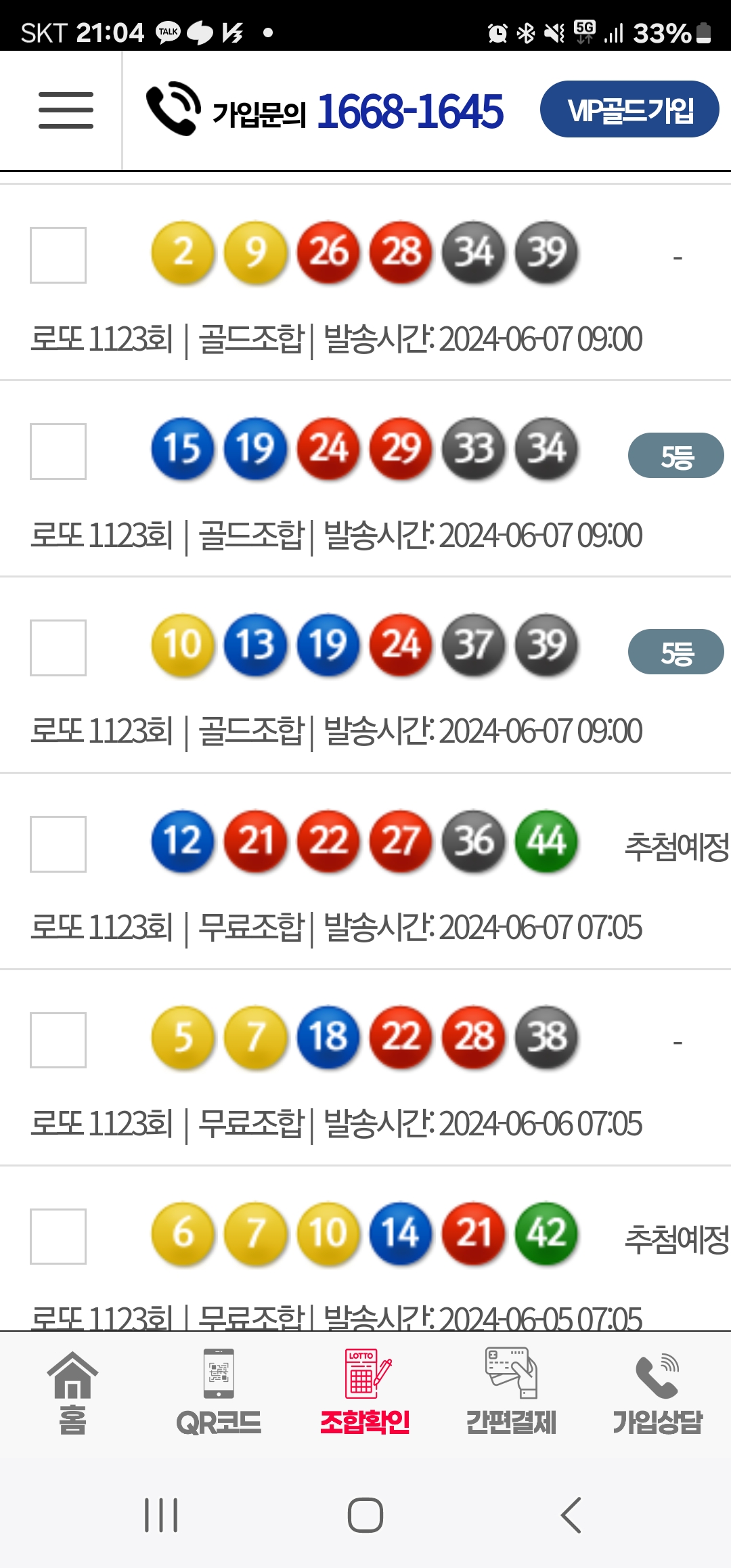Select the checkbox for combination 6 7 10 14 21 42
This screenshot has height=1568, width=731.
pyautogui.click(x=58, y=1236)
